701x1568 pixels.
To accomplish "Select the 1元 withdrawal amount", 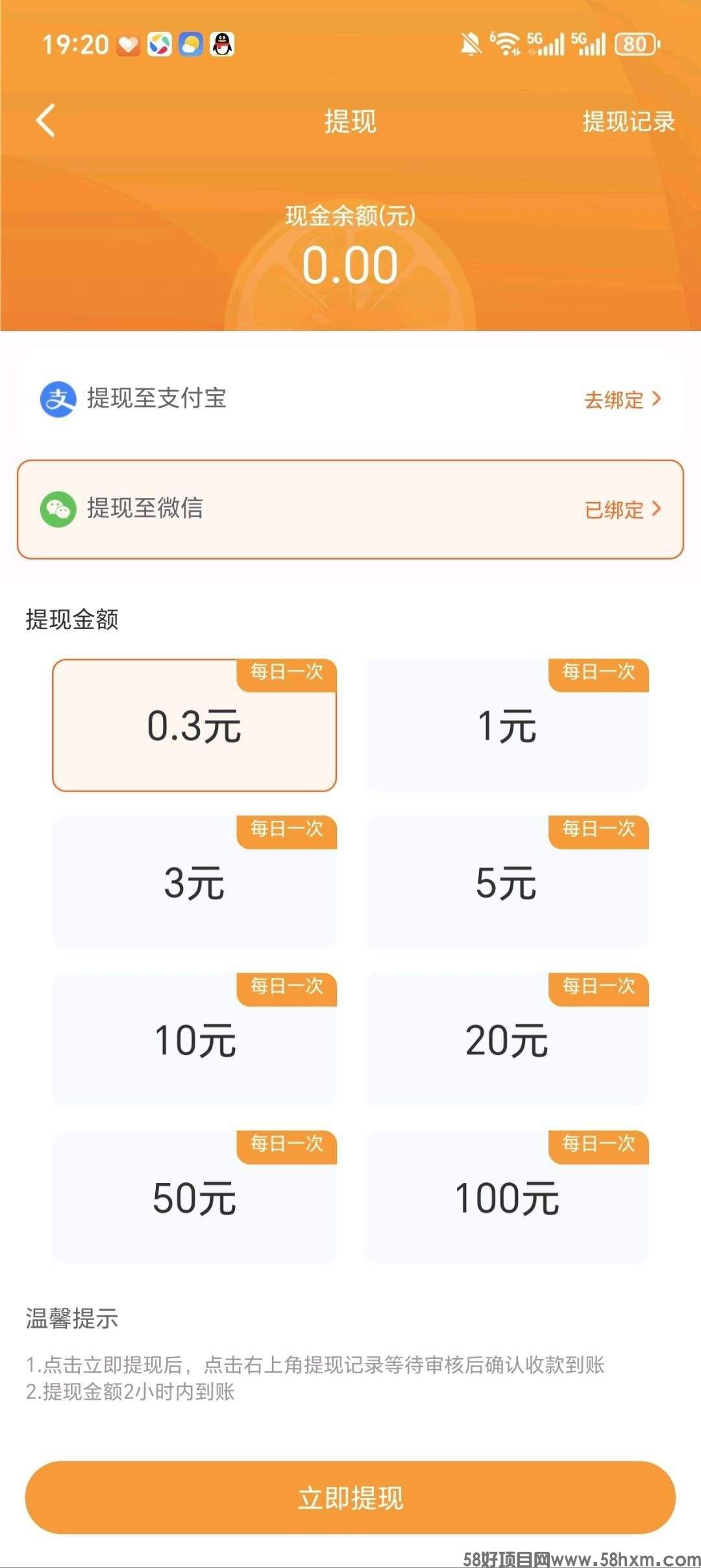I will (508, 728).
